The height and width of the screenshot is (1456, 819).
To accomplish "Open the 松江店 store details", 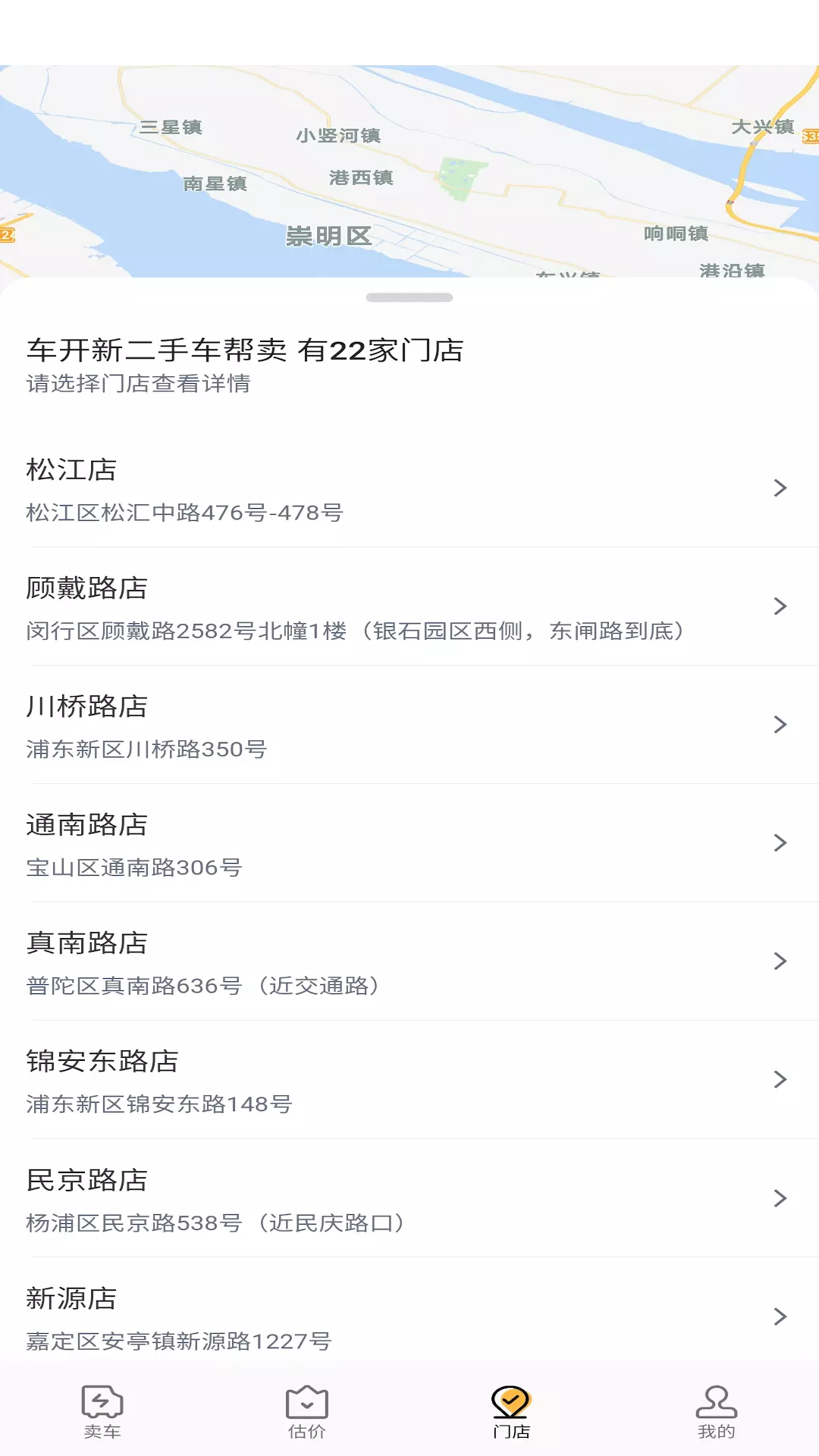I will [409, 488].
